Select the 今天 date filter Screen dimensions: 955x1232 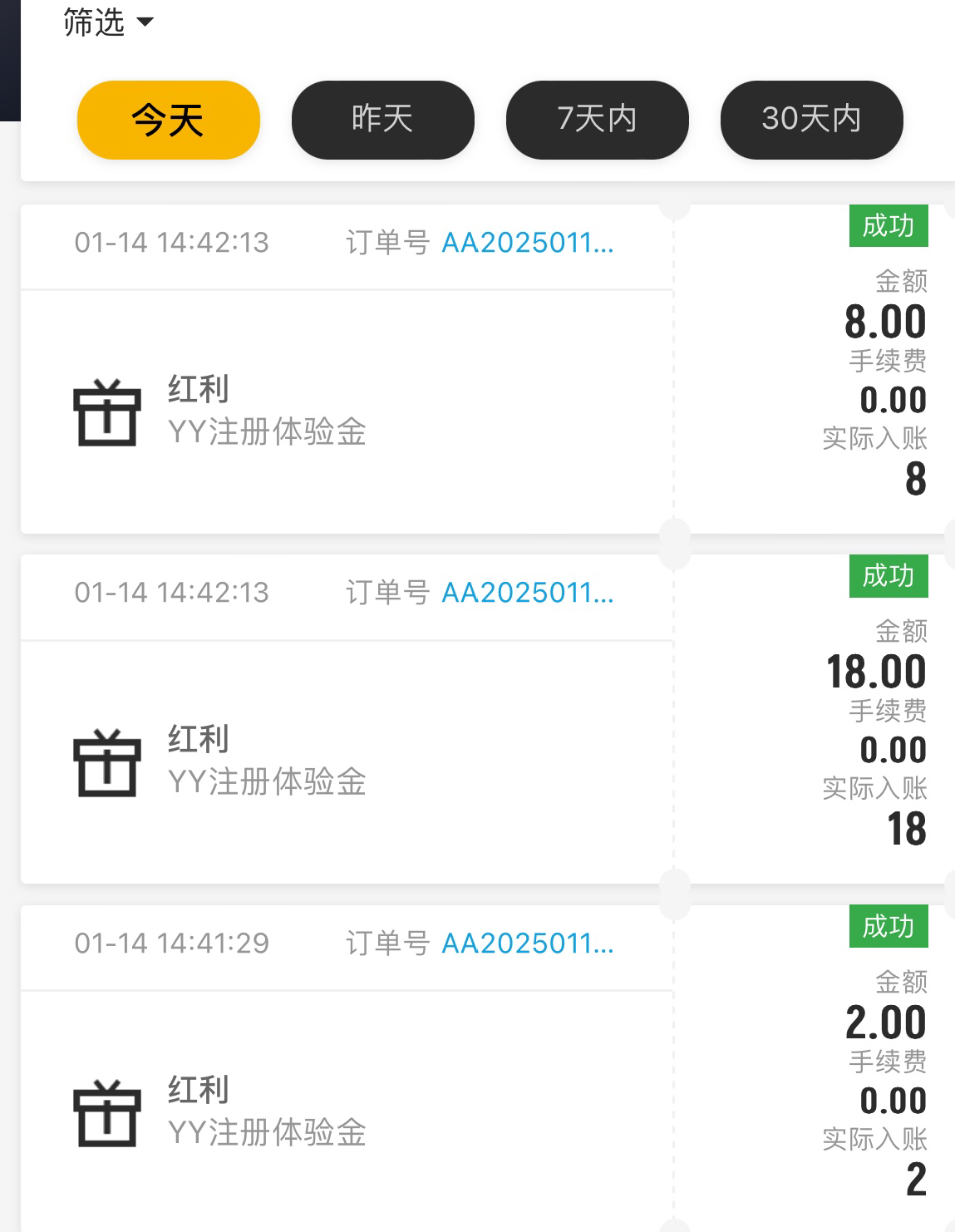168,120
